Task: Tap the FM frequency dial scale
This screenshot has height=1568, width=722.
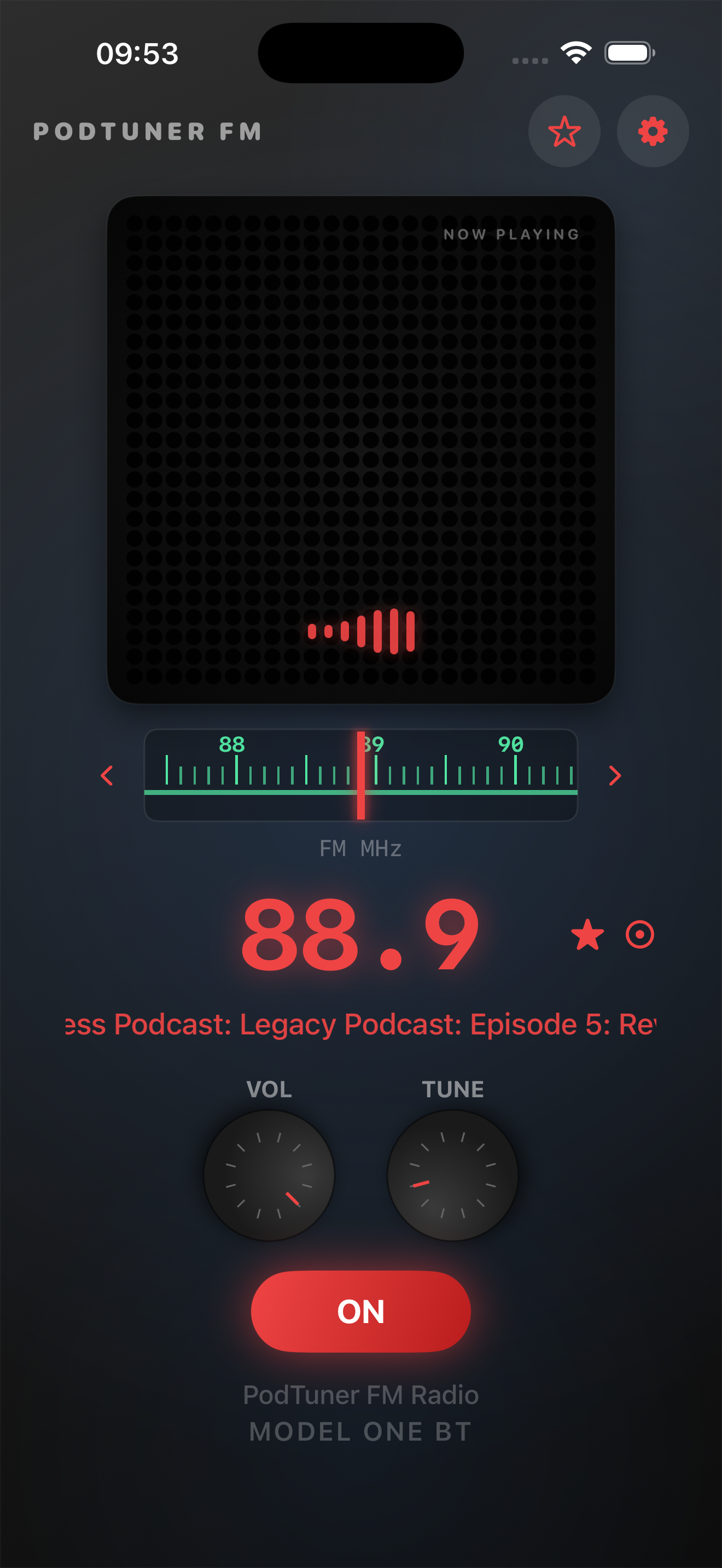Action: click(360, 775)
